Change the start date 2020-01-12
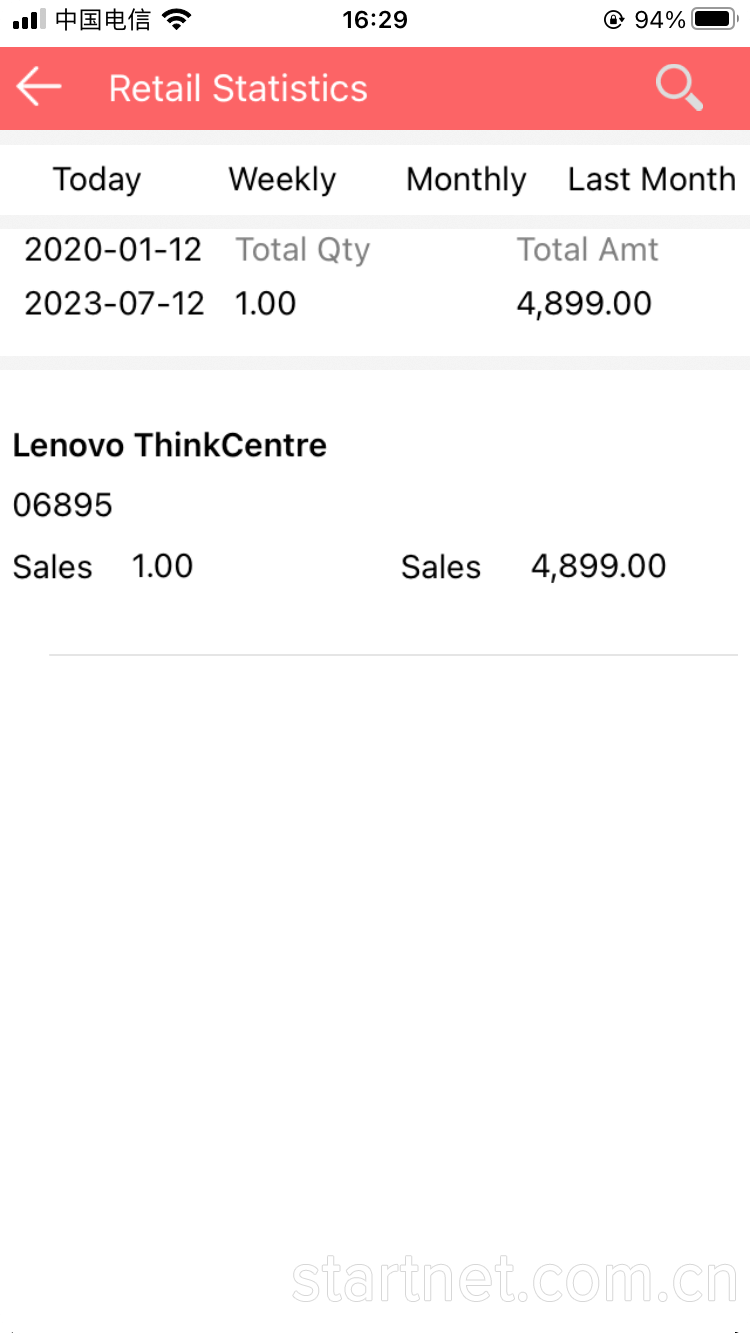The width and height of the screenshot is (750, 1334). (113, 250)
